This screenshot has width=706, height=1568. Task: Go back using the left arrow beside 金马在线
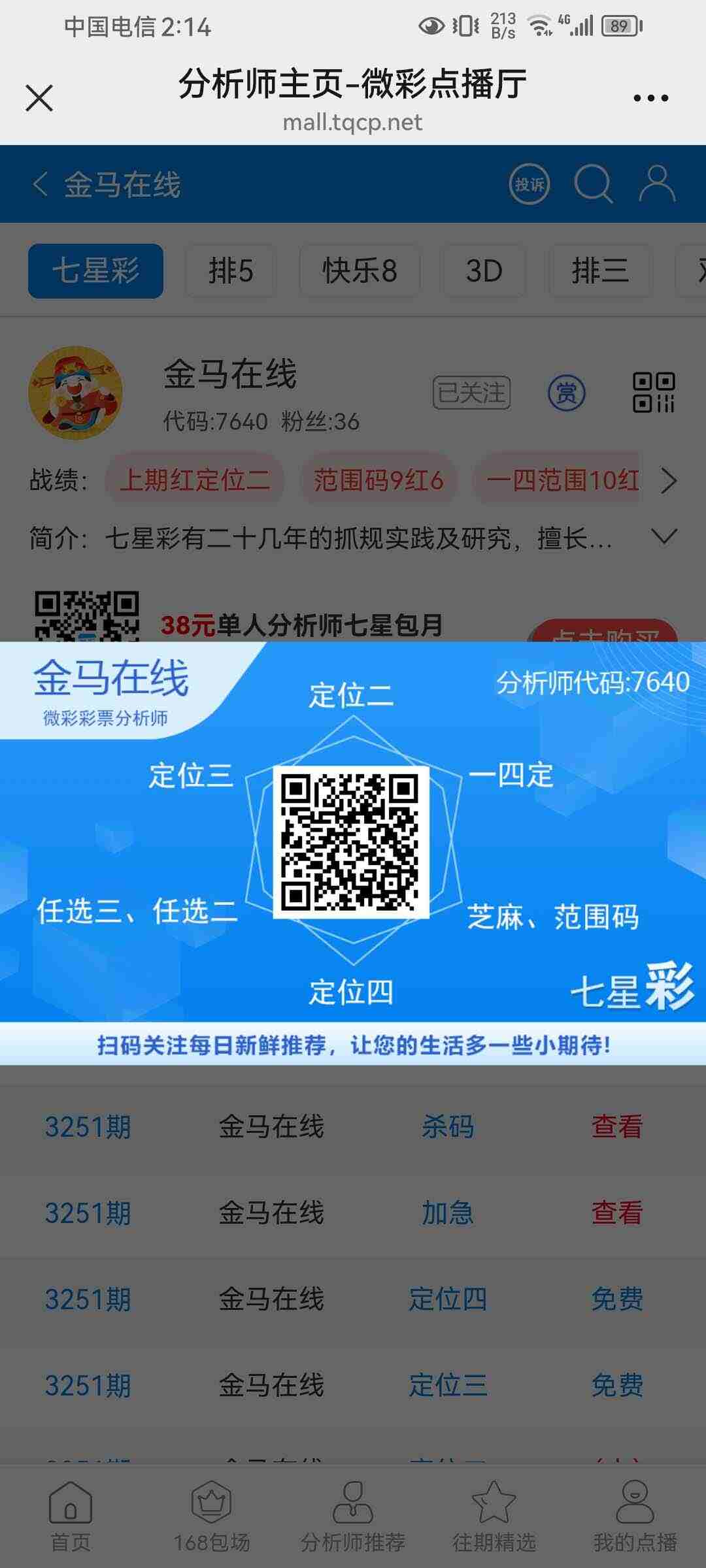point(41,184)
